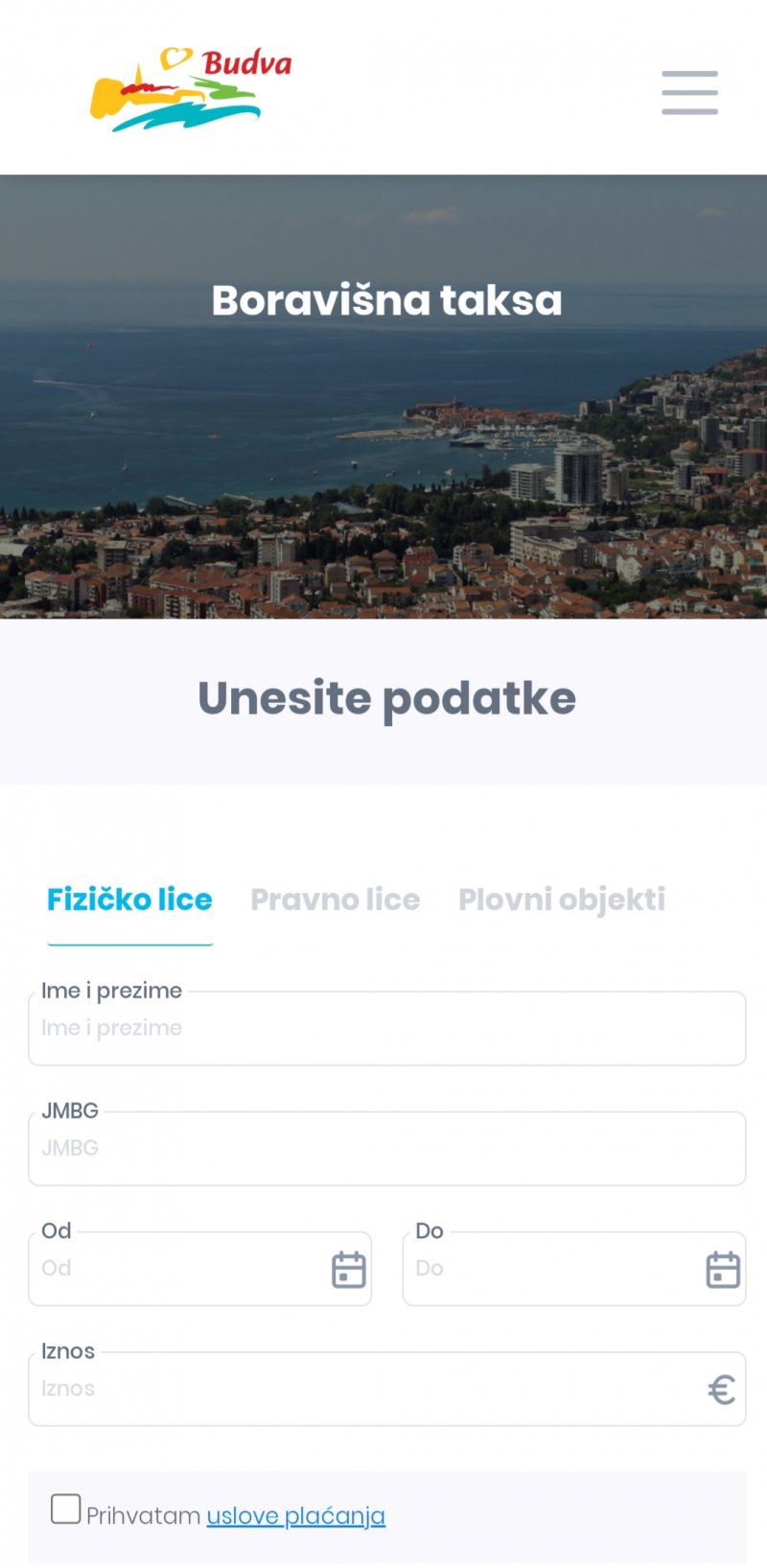Select the Fizičko lice tab
This screenshot has height=1568, width=767.
(x=129, y=900)
